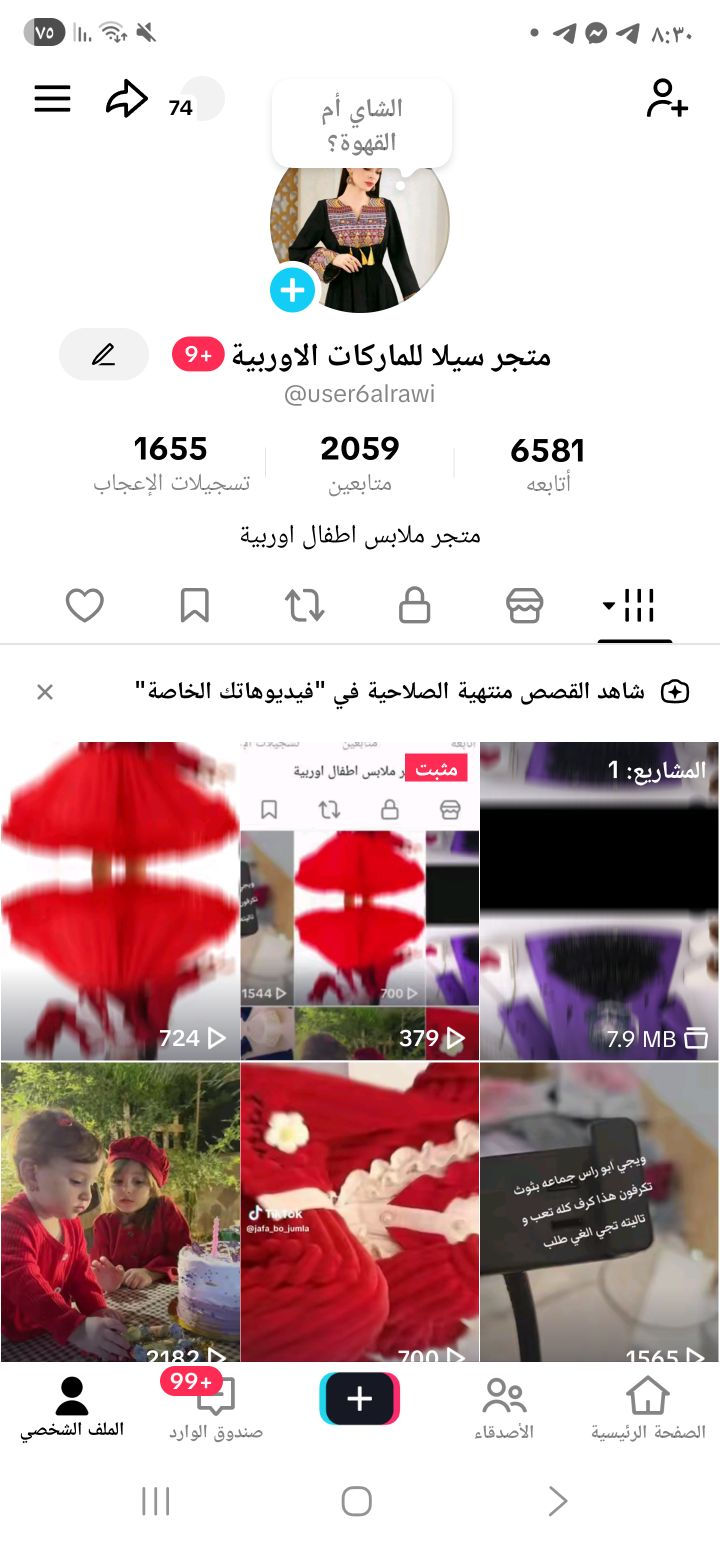This screenshot has height=1544, width=720.
Task: Dismiss the expired stories banner
Action: [45, 692]
